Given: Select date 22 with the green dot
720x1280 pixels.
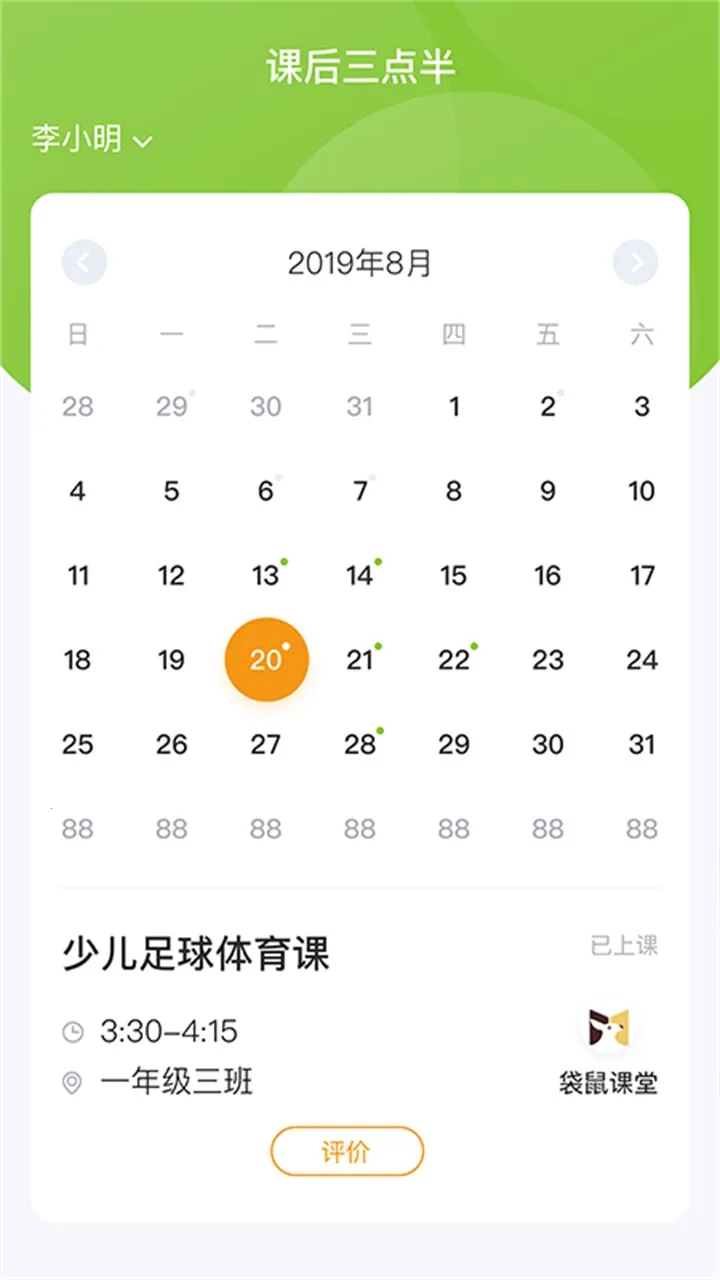Looking at the screenshot, I should [454, 660].
